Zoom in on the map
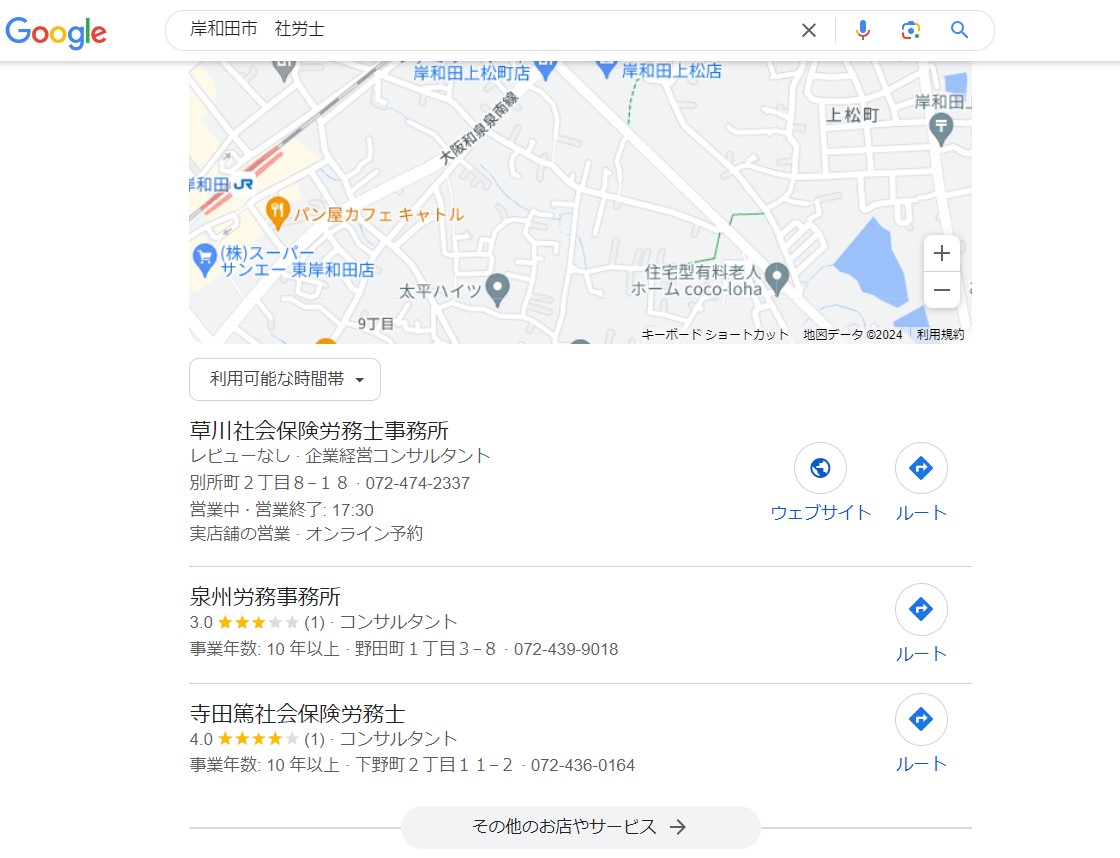 coord(941,253)
